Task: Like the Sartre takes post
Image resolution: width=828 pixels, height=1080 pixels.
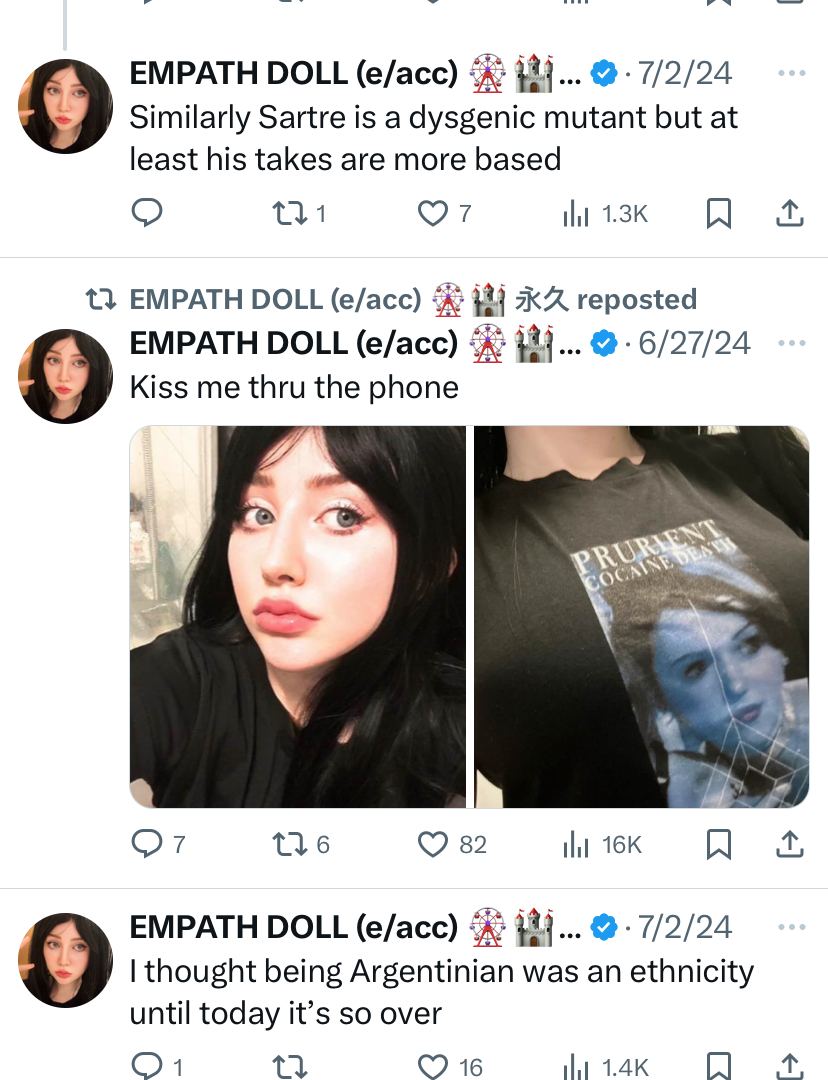Action: tap(444, 214)
